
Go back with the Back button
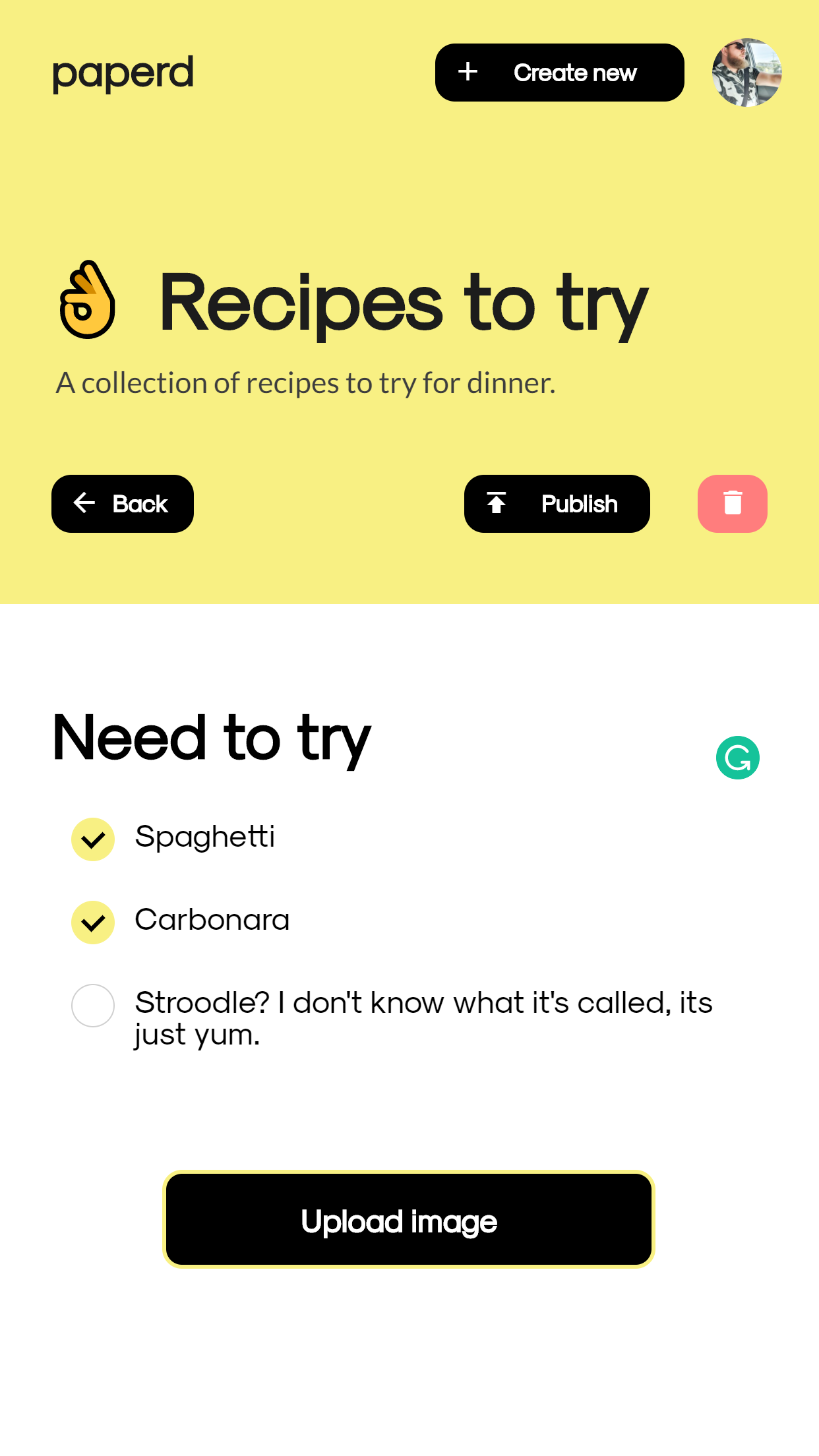(x=123, y=504)
